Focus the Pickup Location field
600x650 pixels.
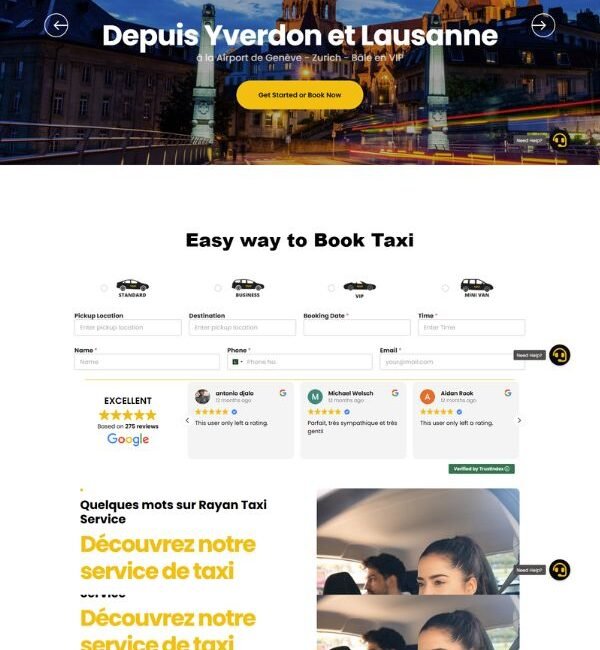pos(128,328)
